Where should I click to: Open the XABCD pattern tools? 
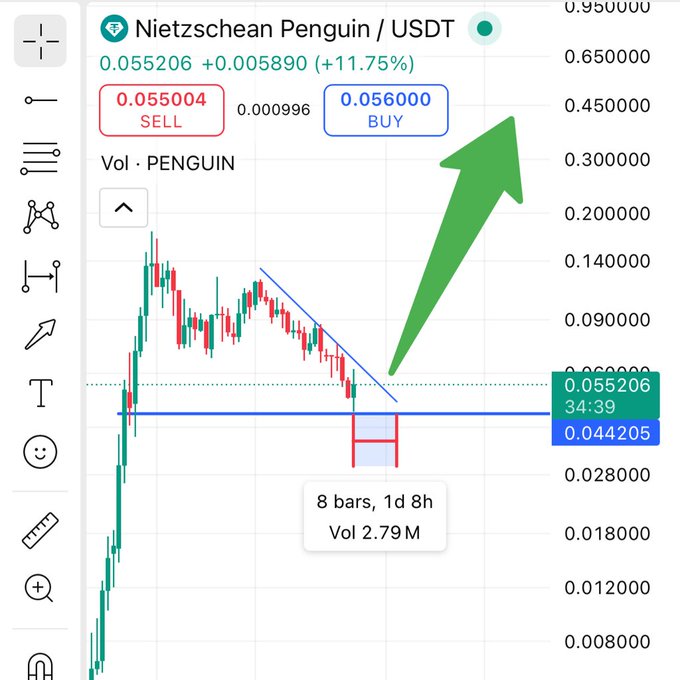click(x=40, y=216)
